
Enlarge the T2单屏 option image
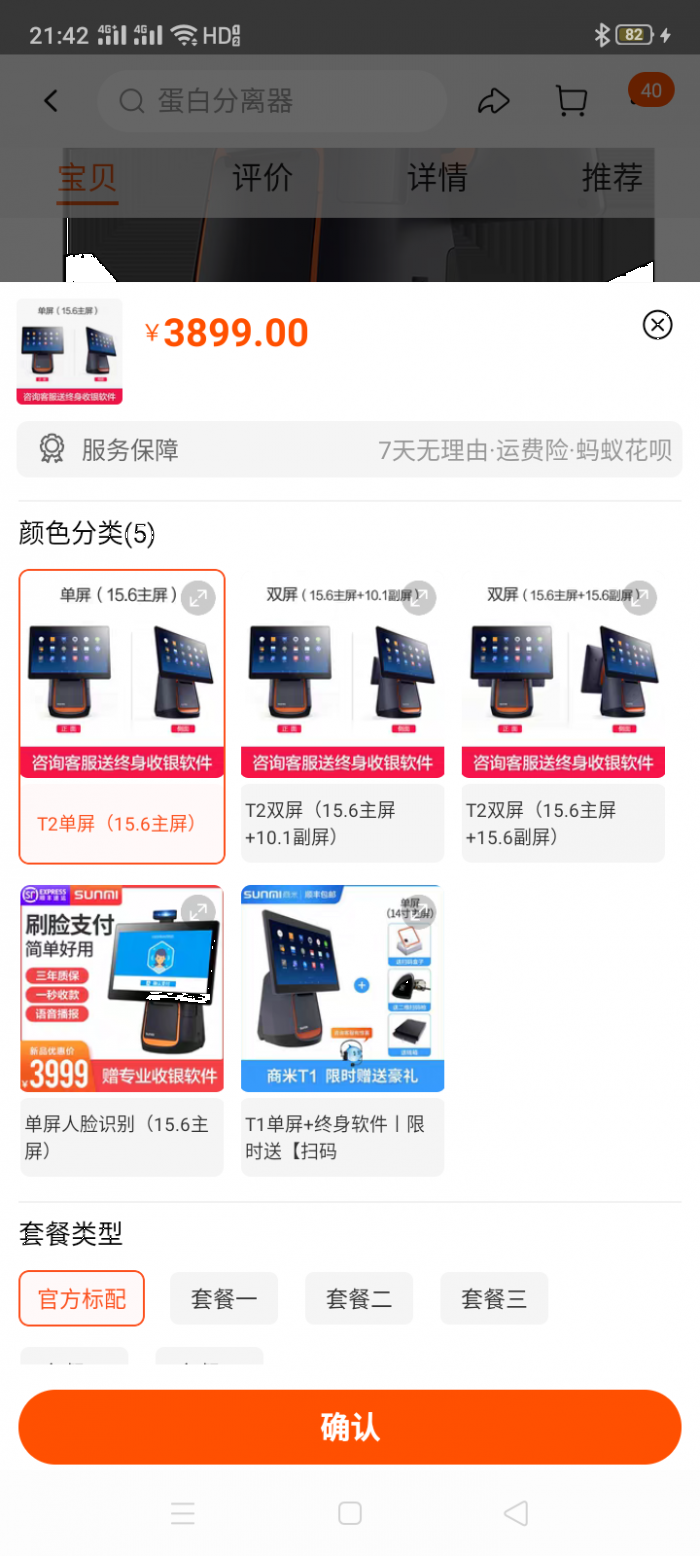click(x=199, y=598)
